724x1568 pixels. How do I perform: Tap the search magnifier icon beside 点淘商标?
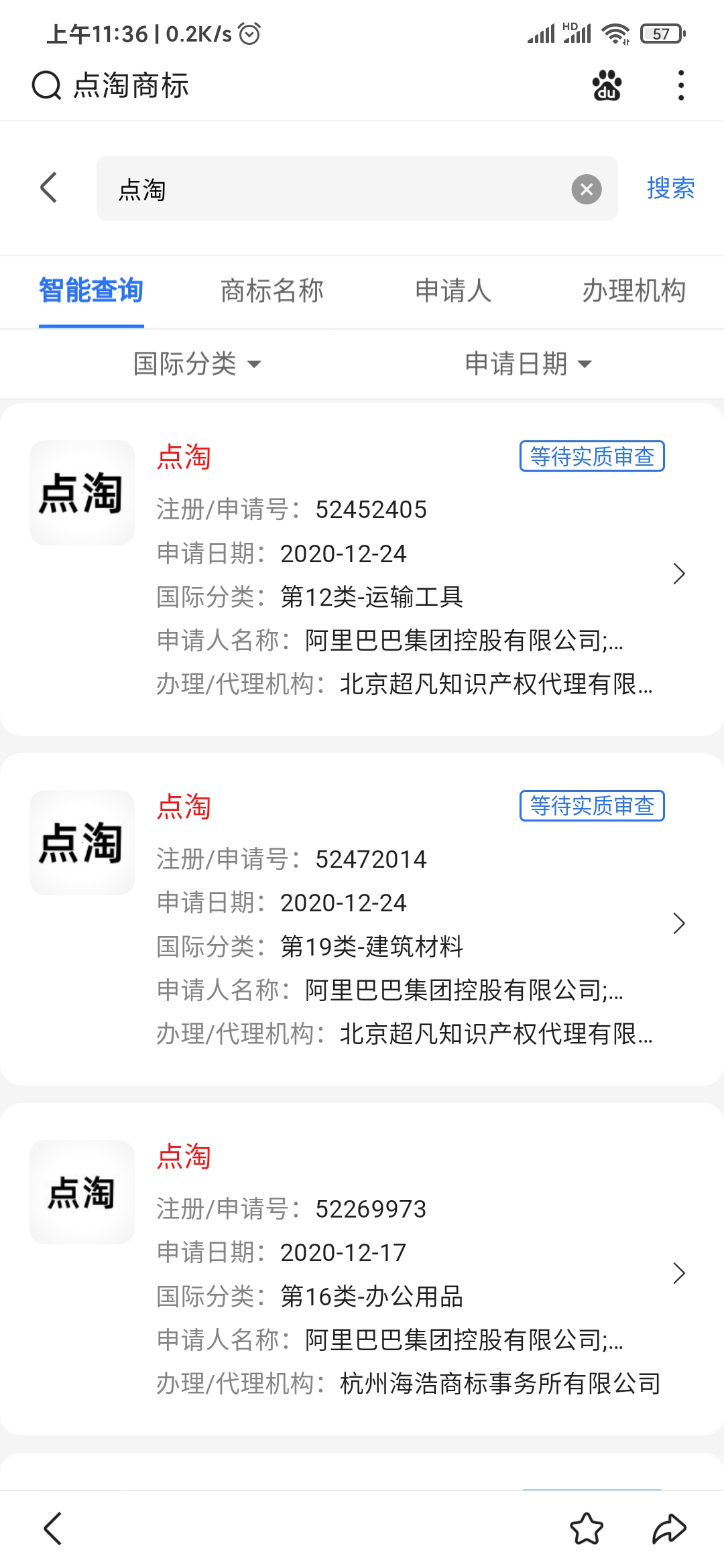[44, 85]
